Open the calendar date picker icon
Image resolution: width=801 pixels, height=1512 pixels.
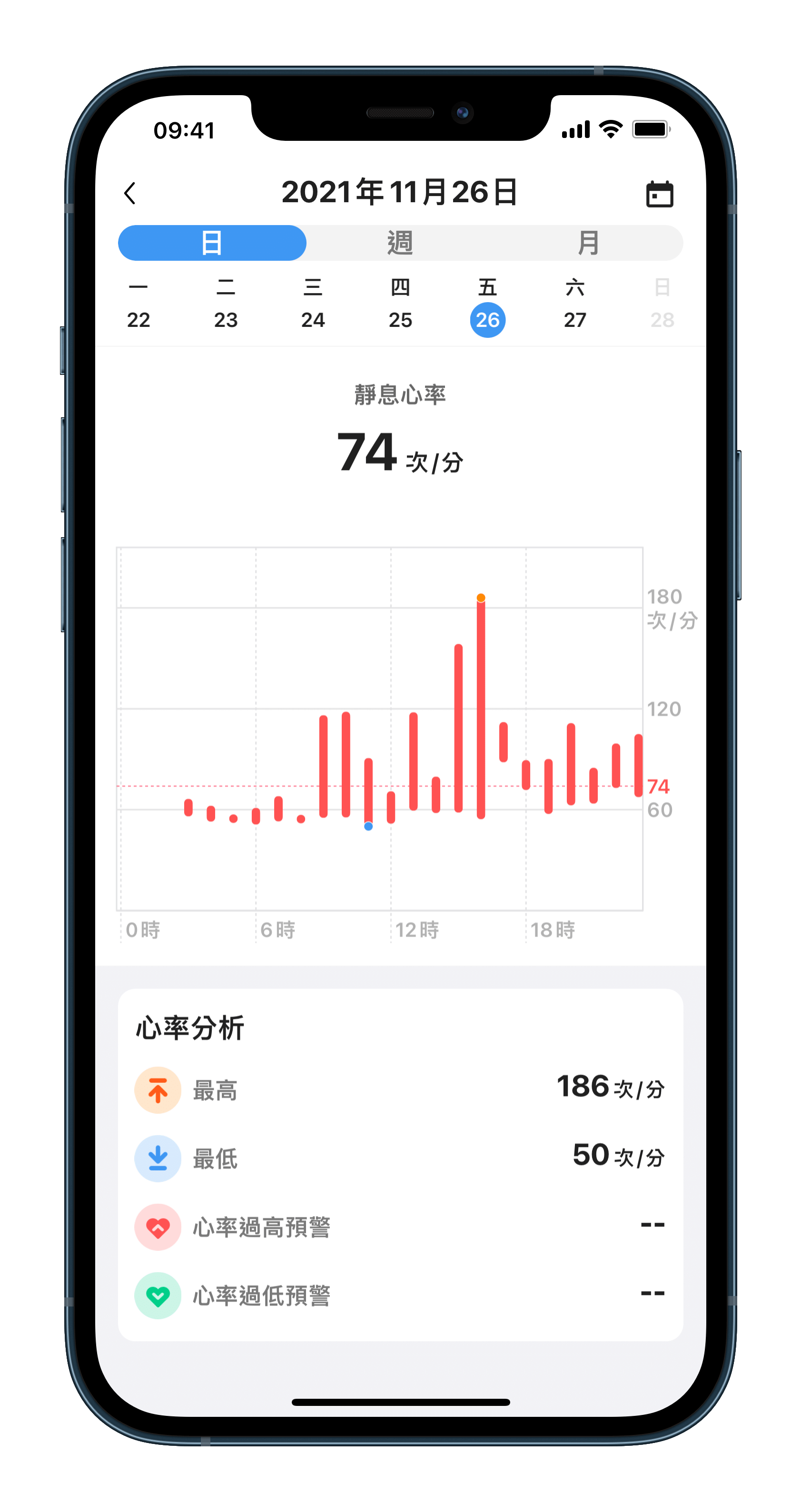pyautogui.click(x=659, y=194)
